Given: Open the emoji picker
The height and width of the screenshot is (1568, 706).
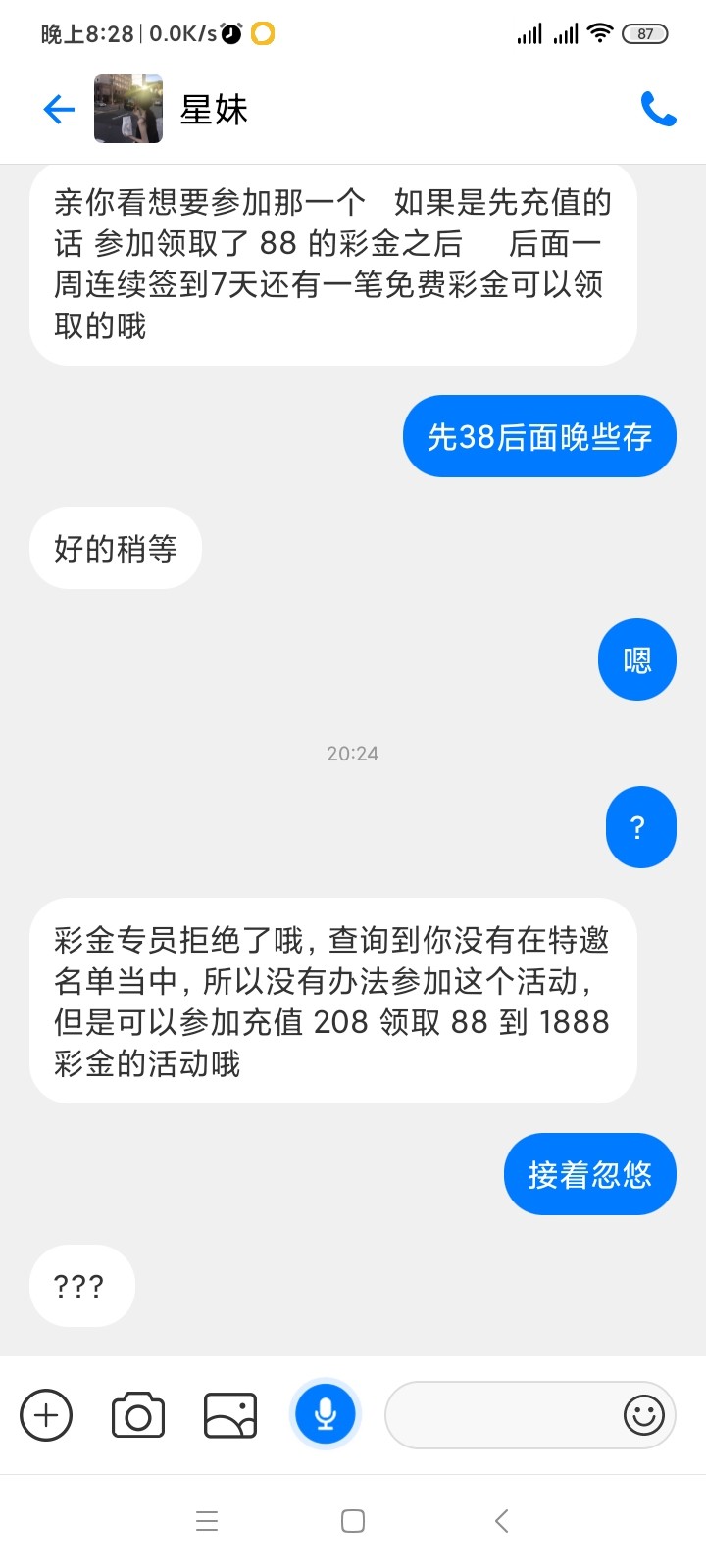Looking at the screenshot, I should 644,1415.
